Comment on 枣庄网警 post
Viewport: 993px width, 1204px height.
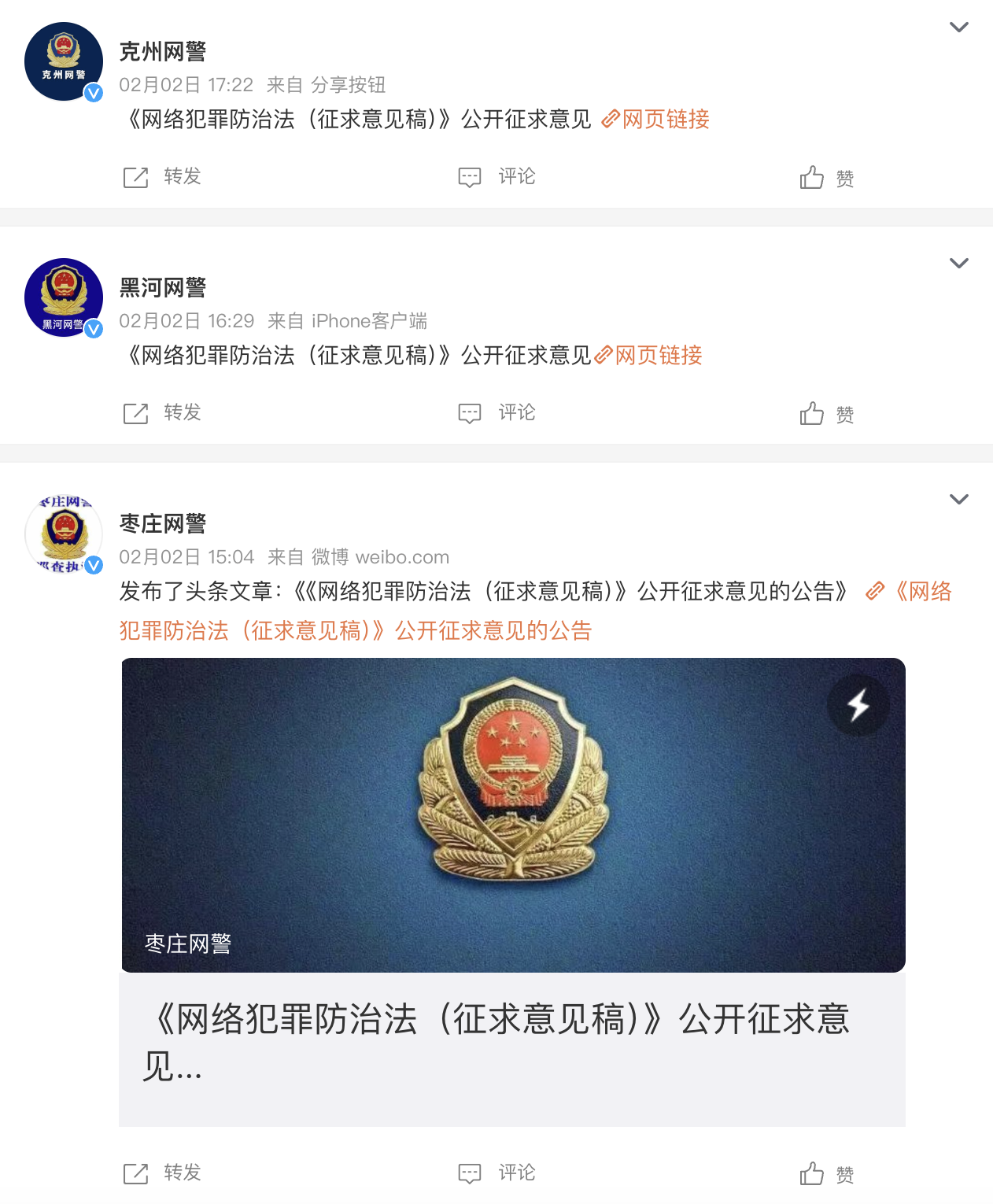(x=497, y=1173)
